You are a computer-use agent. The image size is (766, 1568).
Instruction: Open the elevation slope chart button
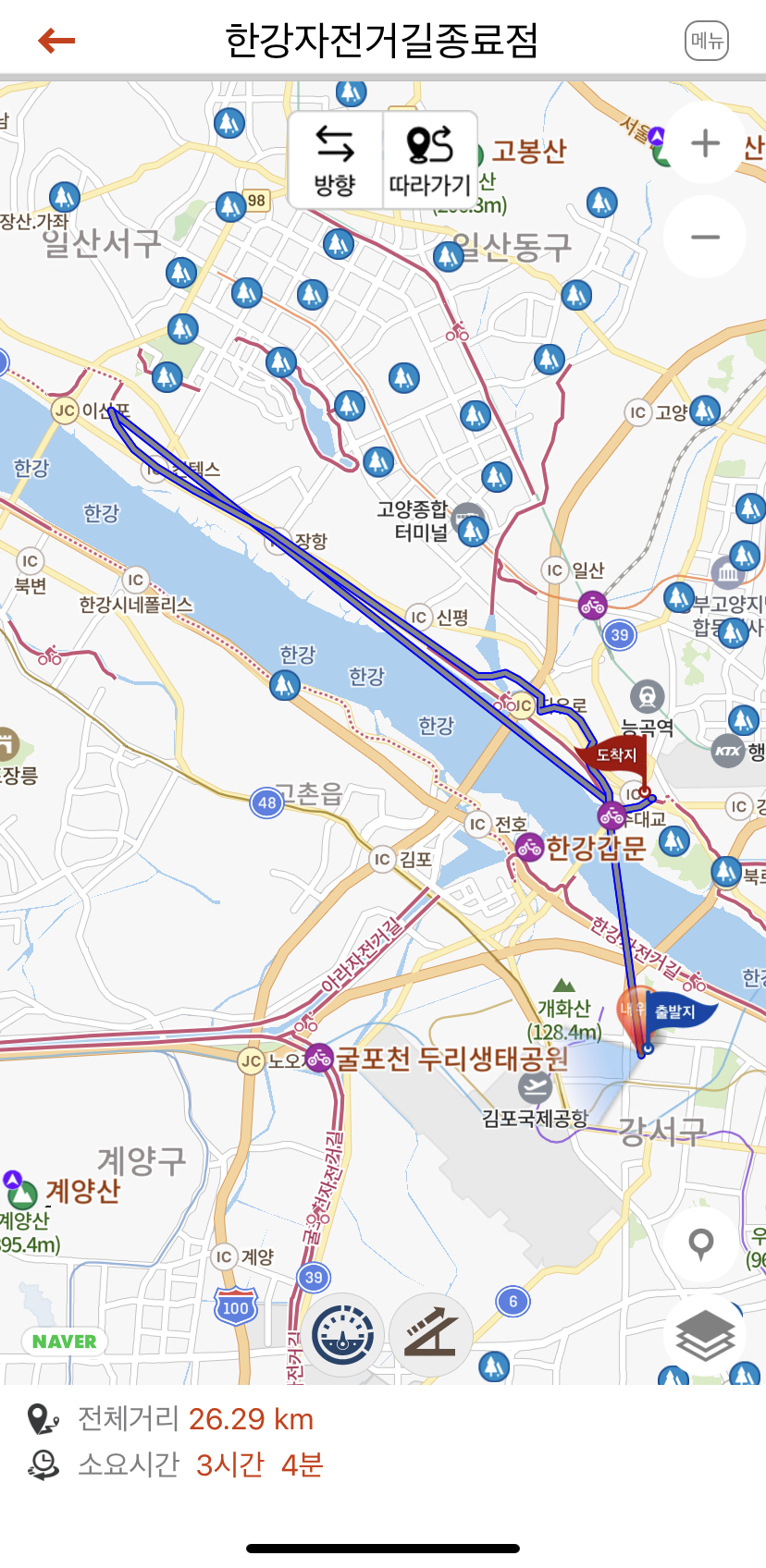431,1335
